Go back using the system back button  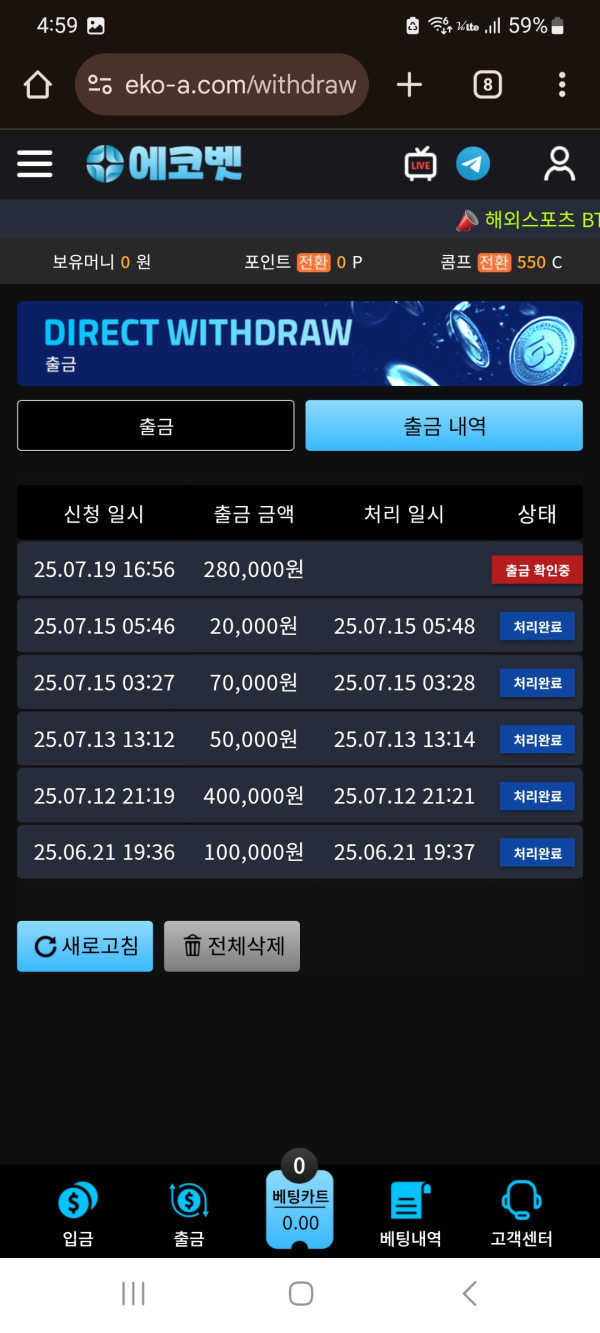point(469,1294)
